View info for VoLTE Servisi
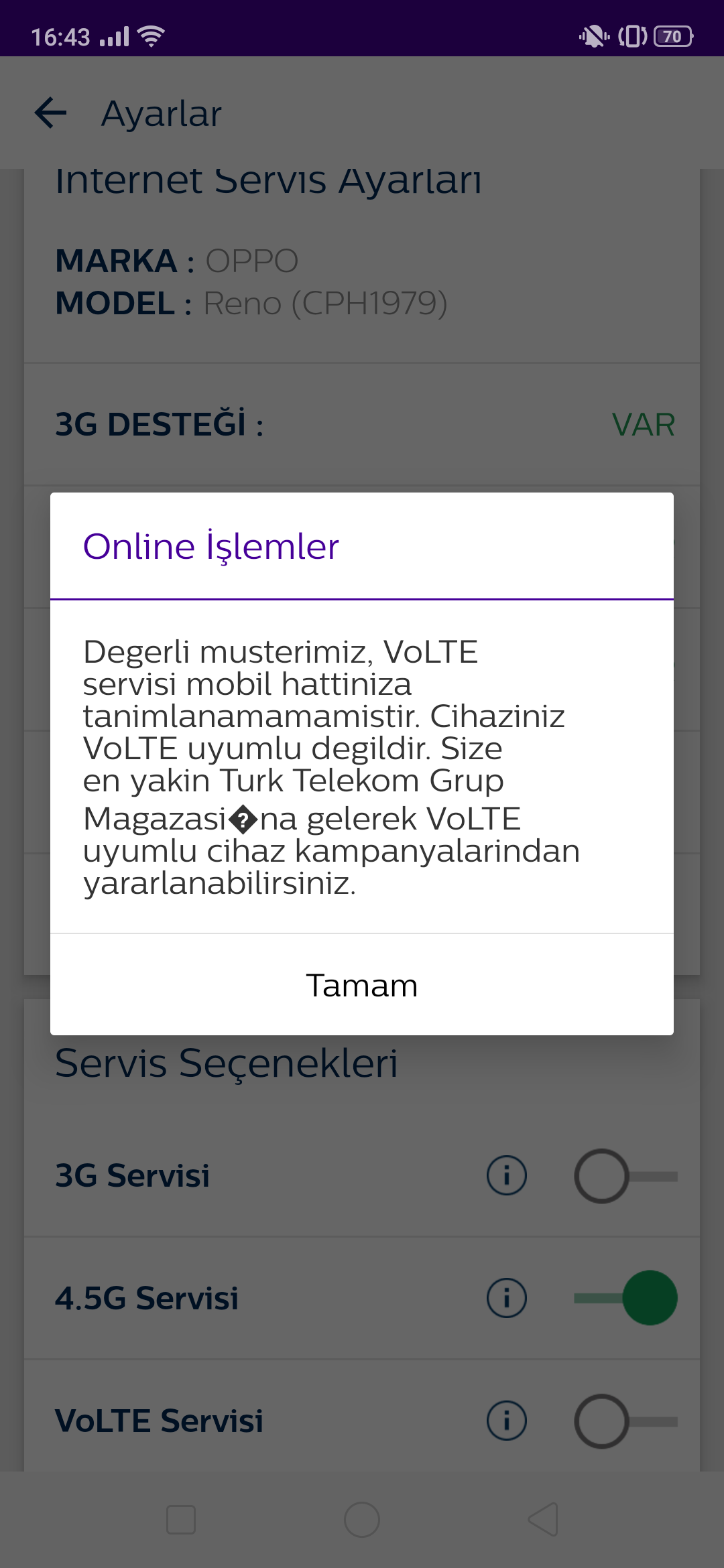 [x=507, y=1421]
